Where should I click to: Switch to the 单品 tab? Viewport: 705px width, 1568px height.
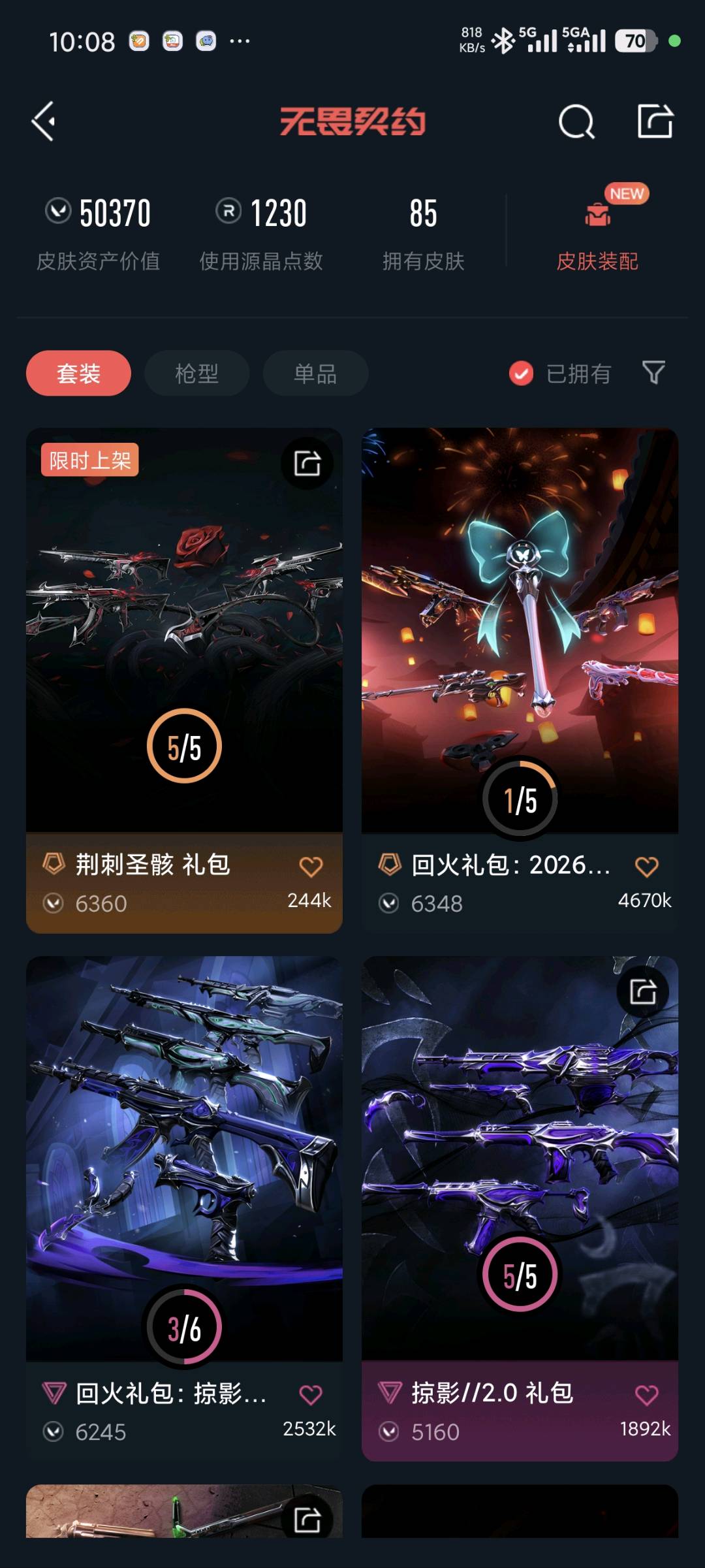pyautogui.click(x=315, y=374)
